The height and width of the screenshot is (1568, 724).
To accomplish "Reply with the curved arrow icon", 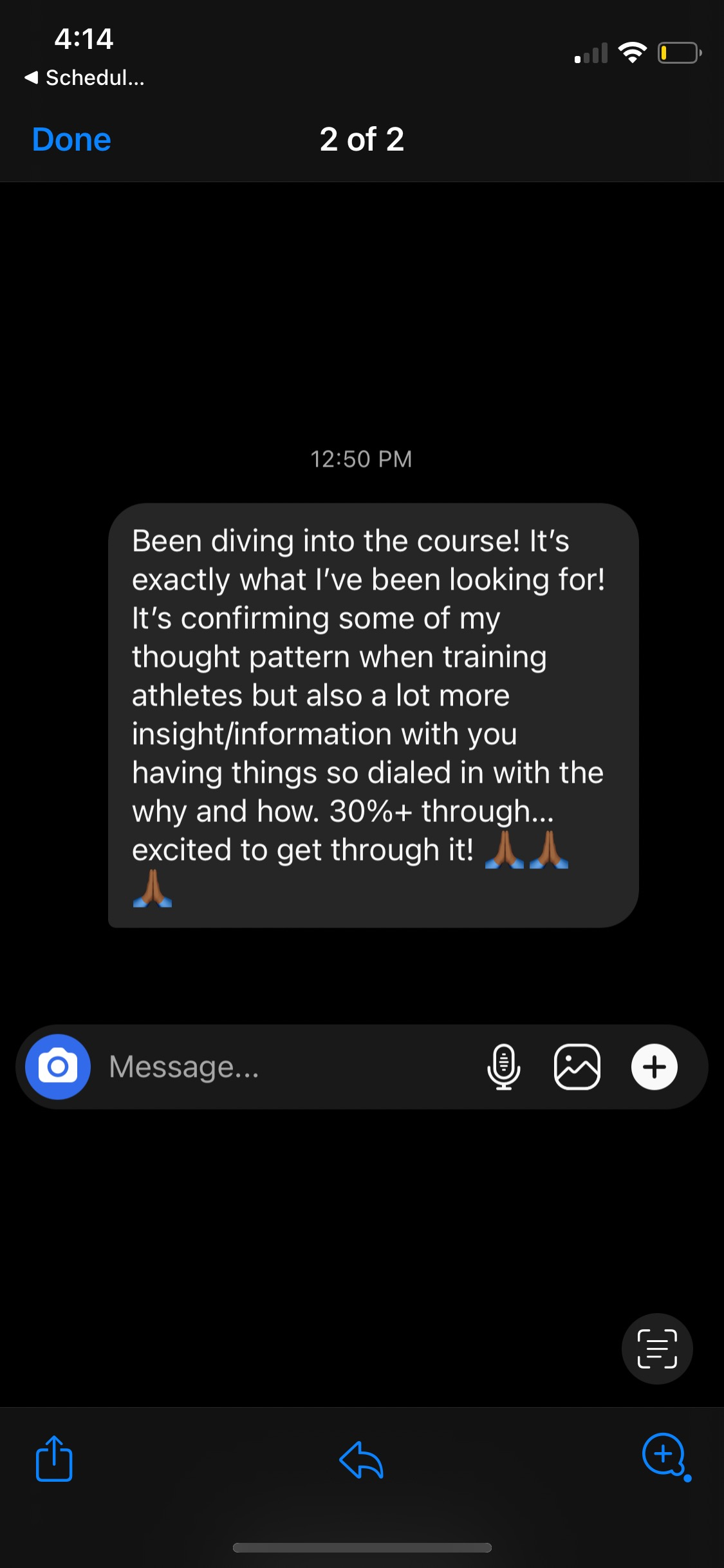I will 361,1459.
